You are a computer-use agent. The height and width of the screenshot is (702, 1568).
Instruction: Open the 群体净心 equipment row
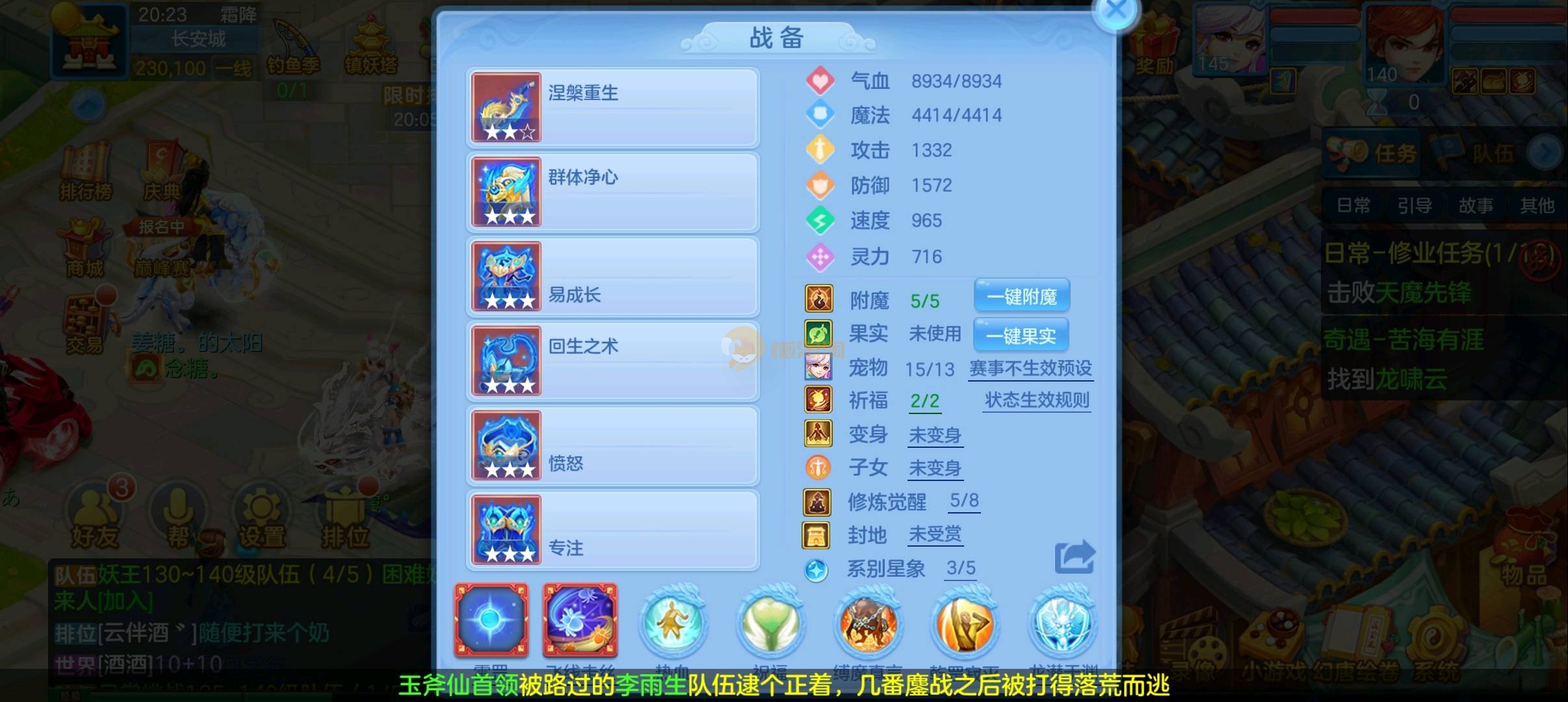tap(613, 192)
